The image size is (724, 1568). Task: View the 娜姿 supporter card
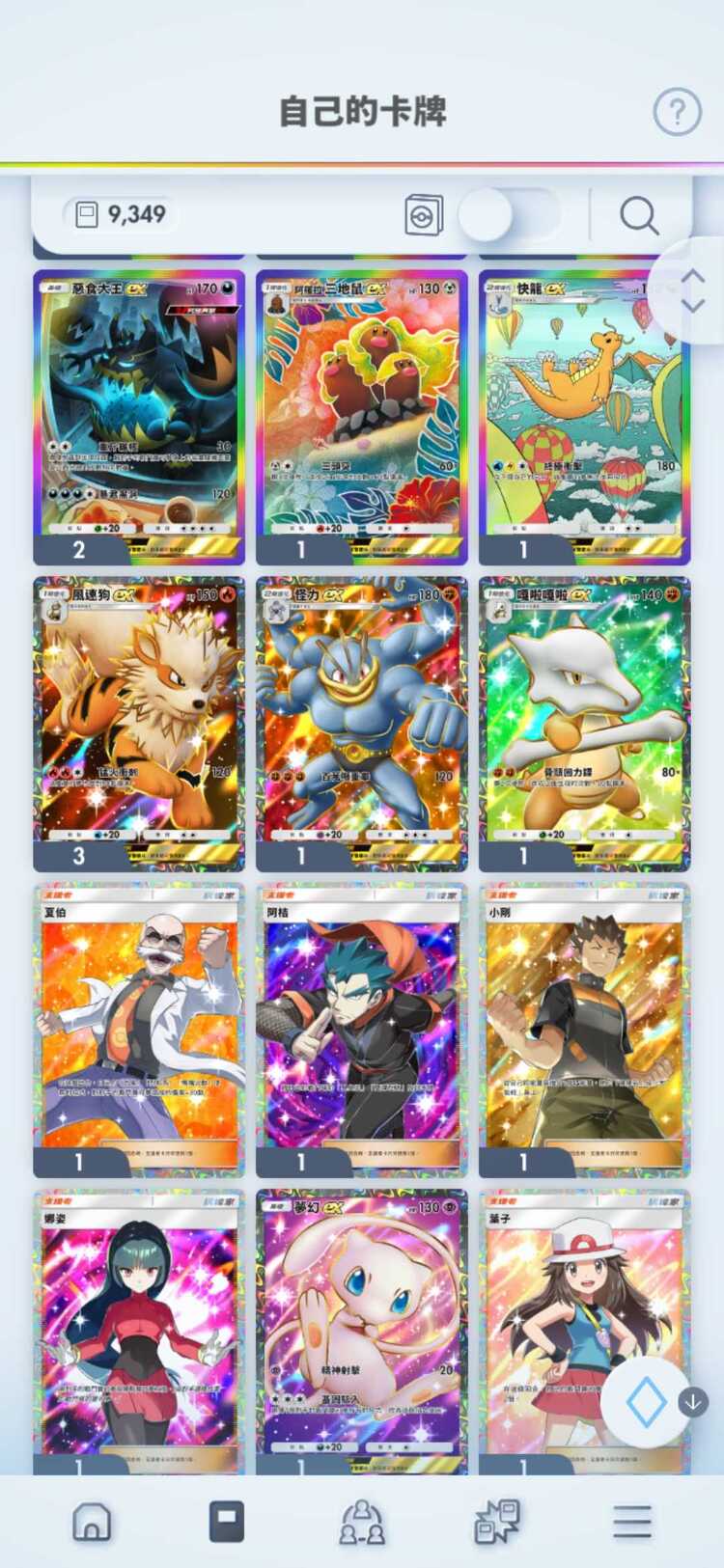[x=139, y=1327]
